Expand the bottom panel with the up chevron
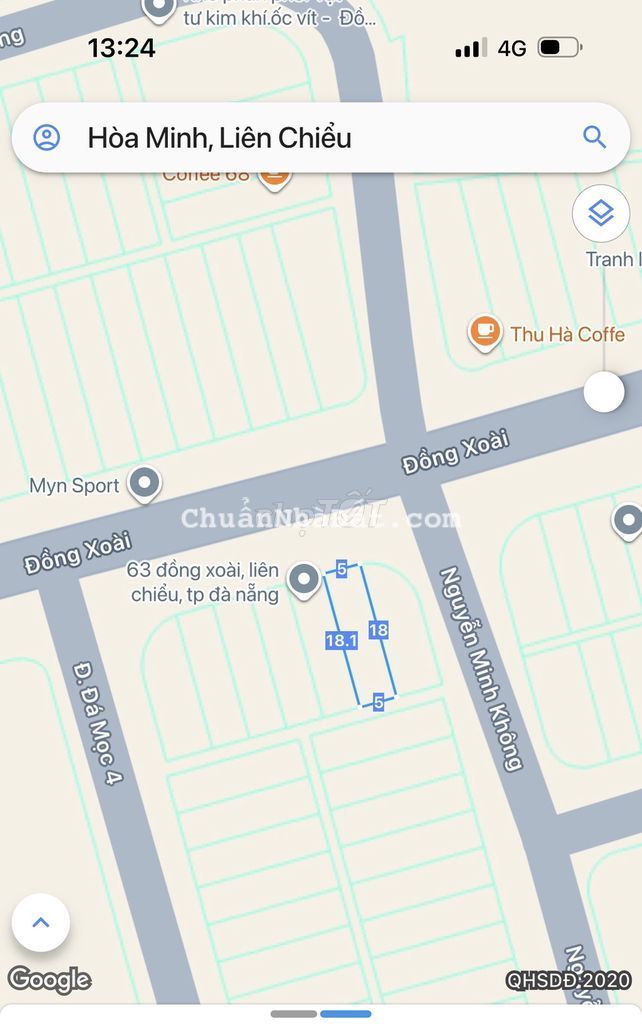Screen dimensions: 642x1024 point(41,922)
